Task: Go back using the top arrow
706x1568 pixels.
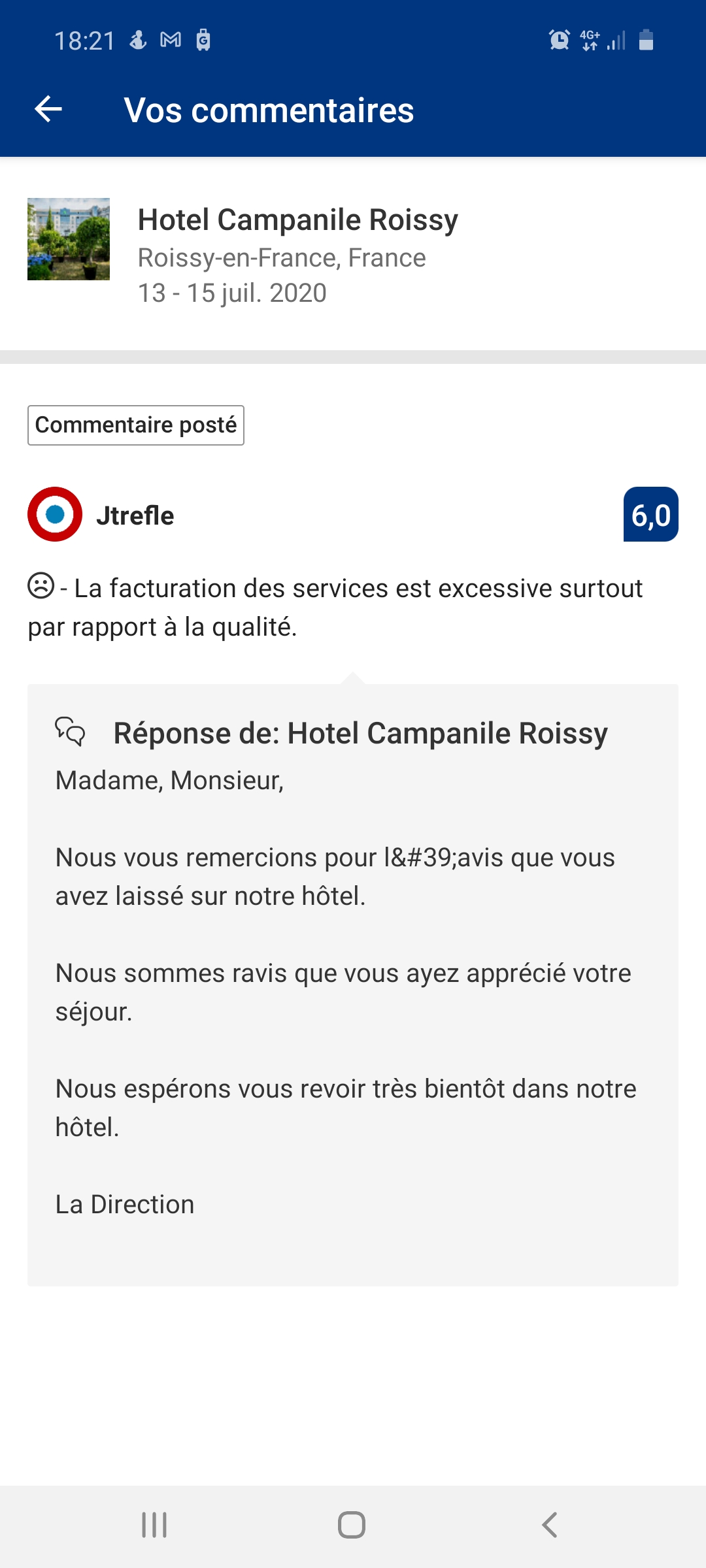Action: (x=48, y=109)
